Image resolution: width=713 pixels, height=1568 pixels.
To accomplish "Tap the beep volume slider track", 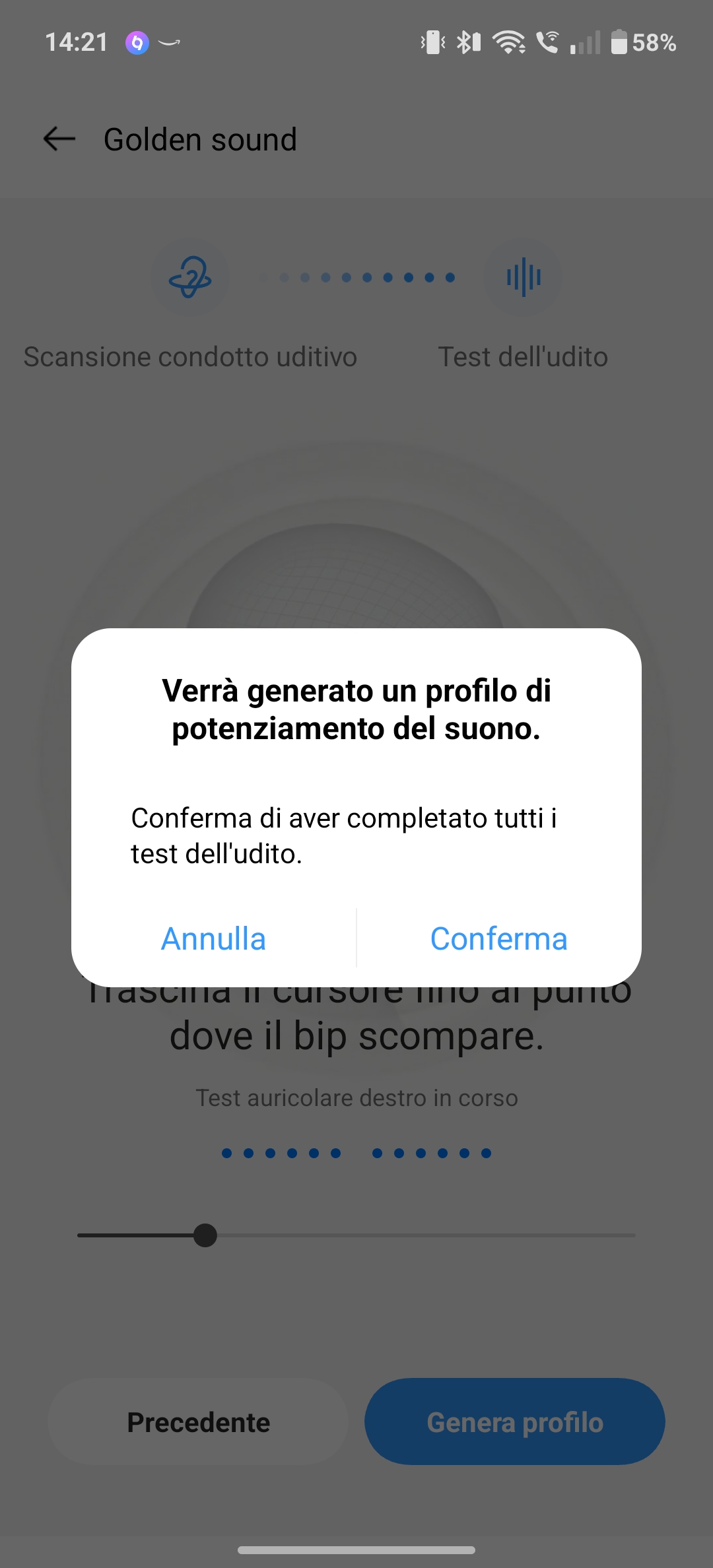I will click(356, 1235).
